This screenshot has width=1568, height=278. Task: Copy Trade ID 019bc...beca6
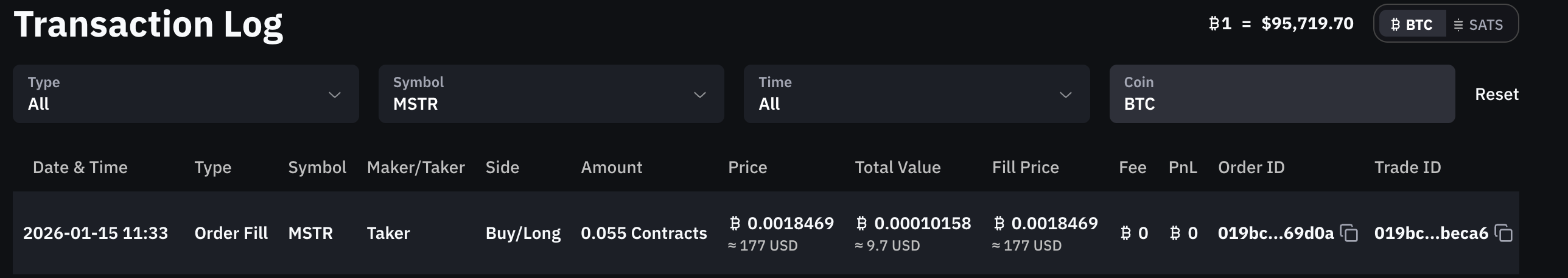point(1504,233)
